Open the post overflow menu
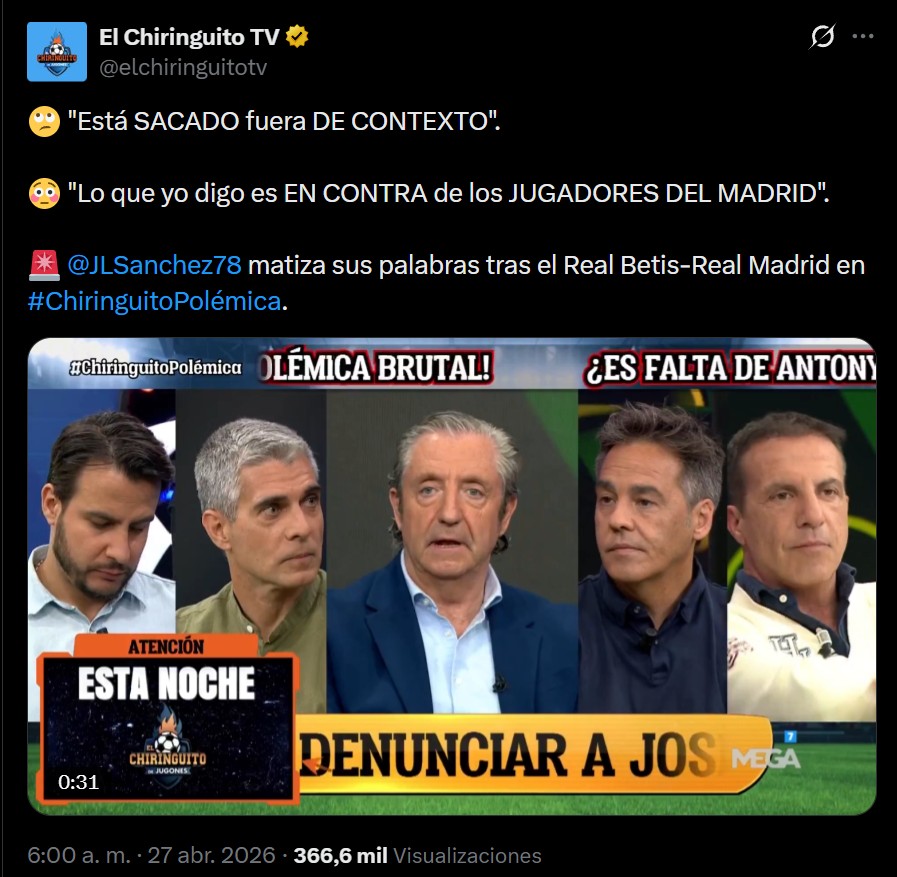897x877 pixels. click(863, 37)
